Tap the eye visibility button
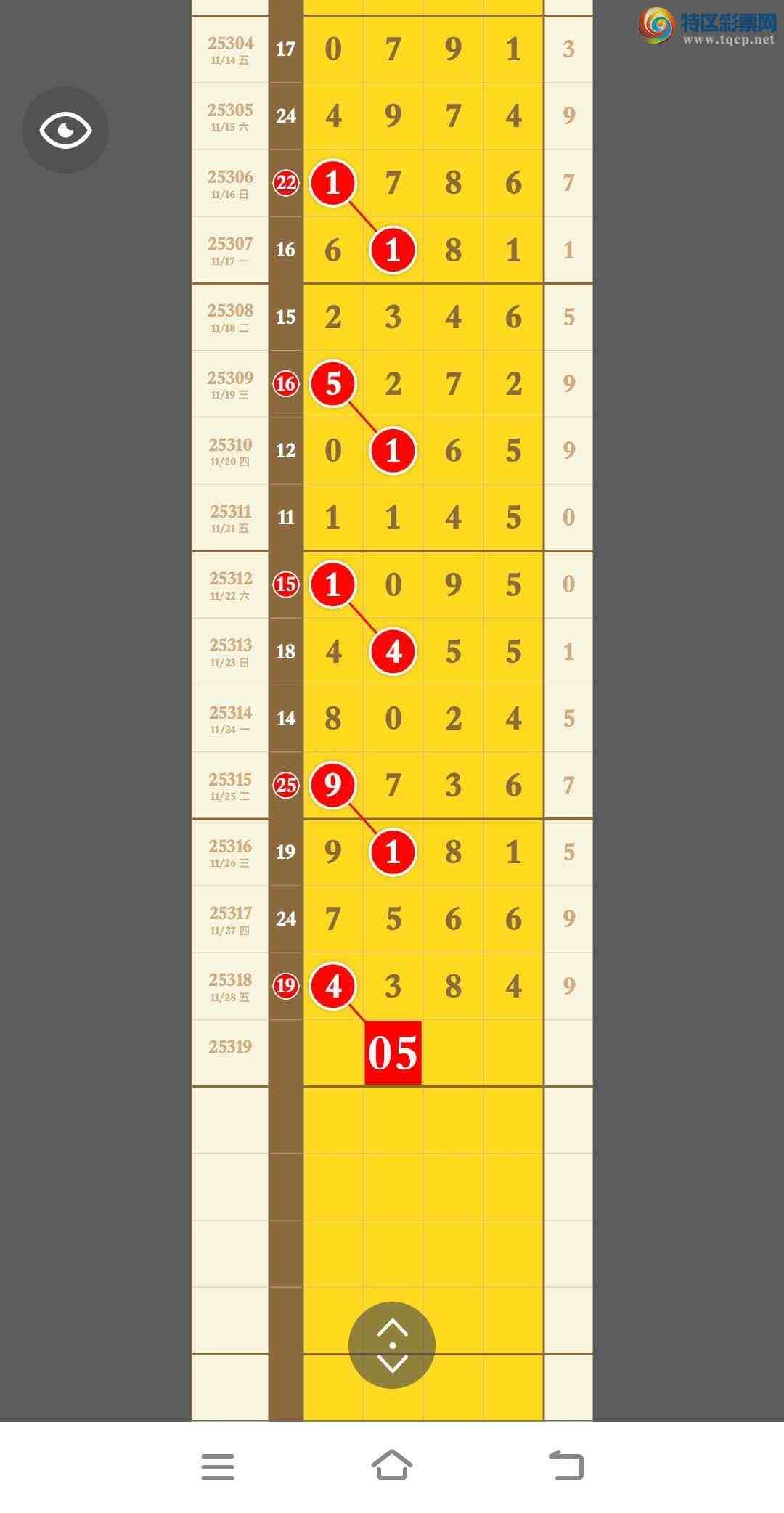This screenshot has width=784, height=1513. [65, 130]
